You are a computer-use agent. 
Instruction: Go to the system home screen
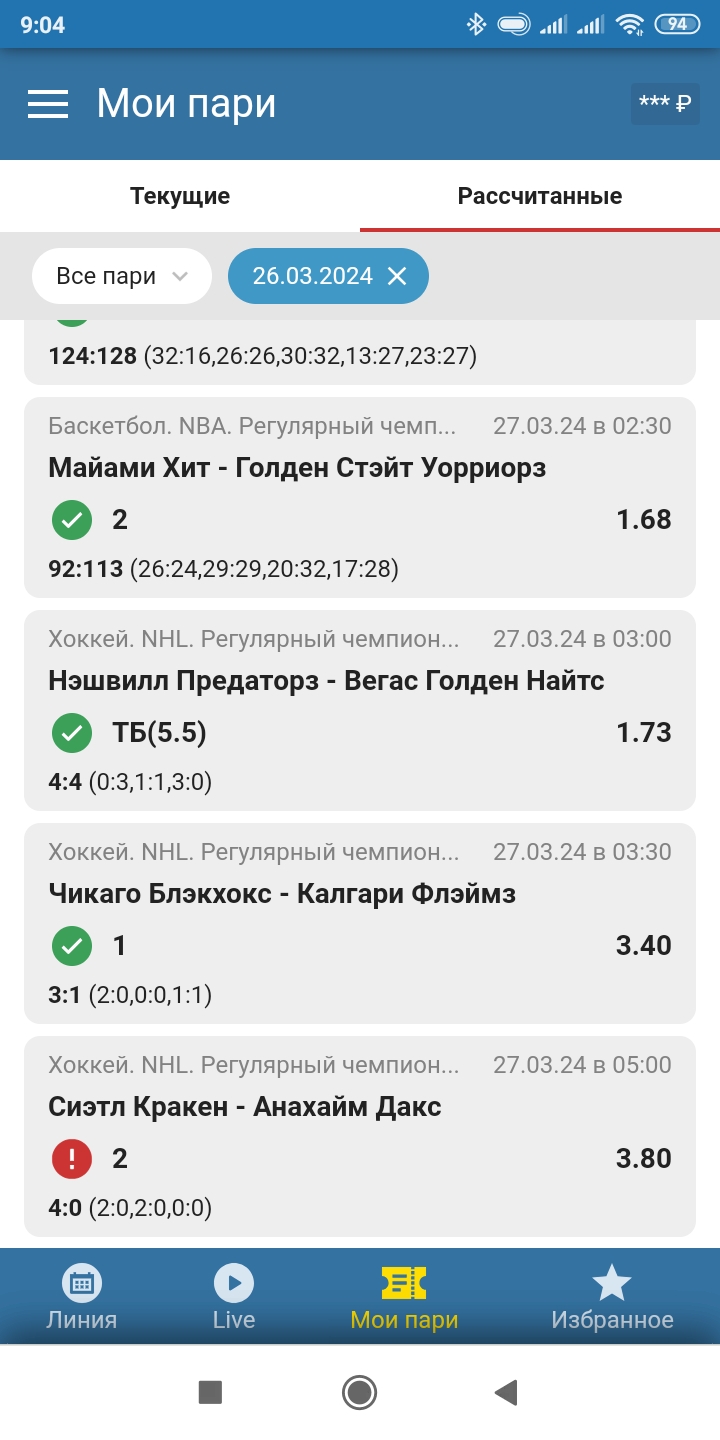tap(359, 1392)
